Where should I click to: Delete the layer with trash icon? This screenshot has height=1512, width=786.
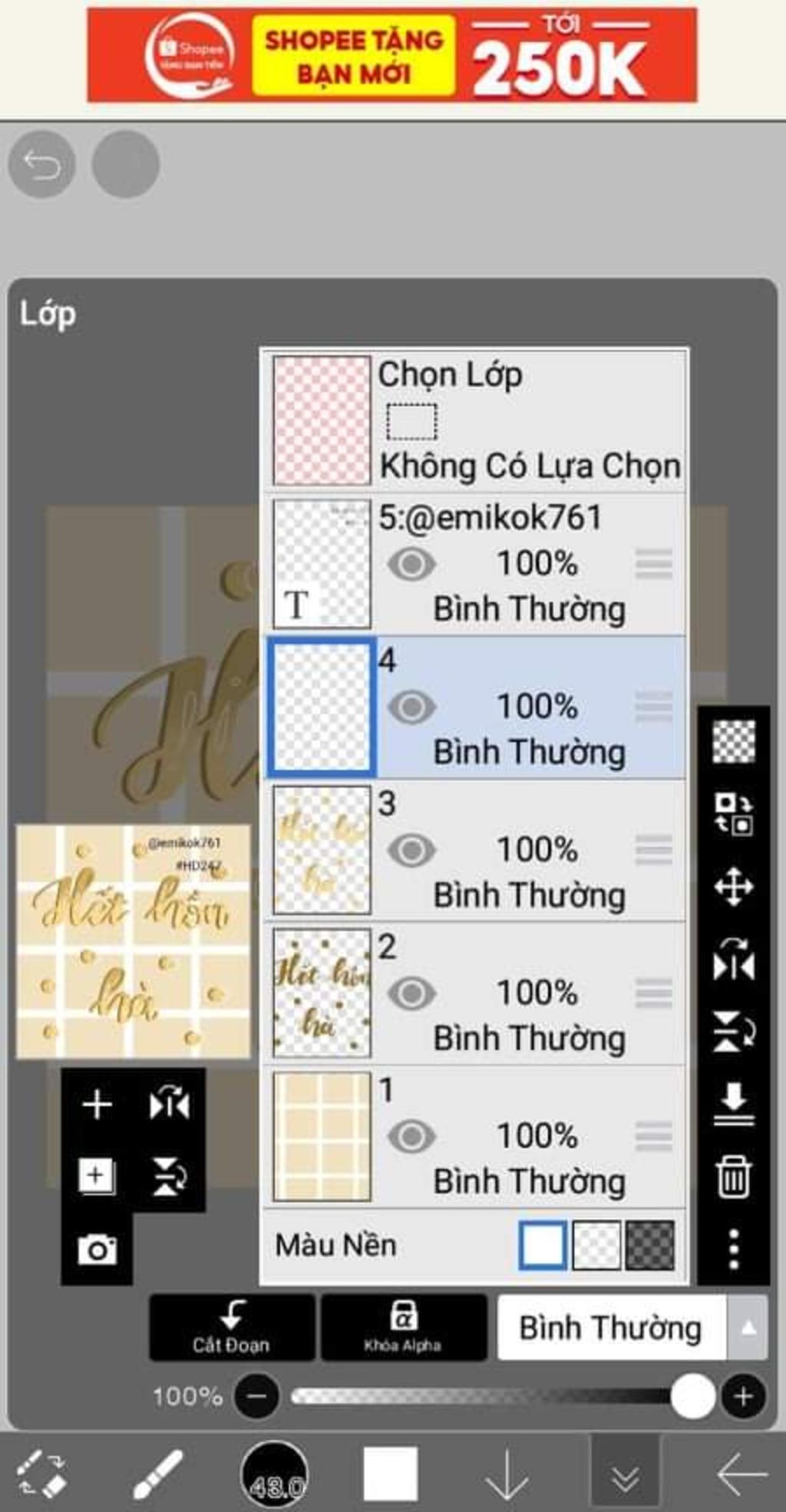click(x=733, y=1176)
